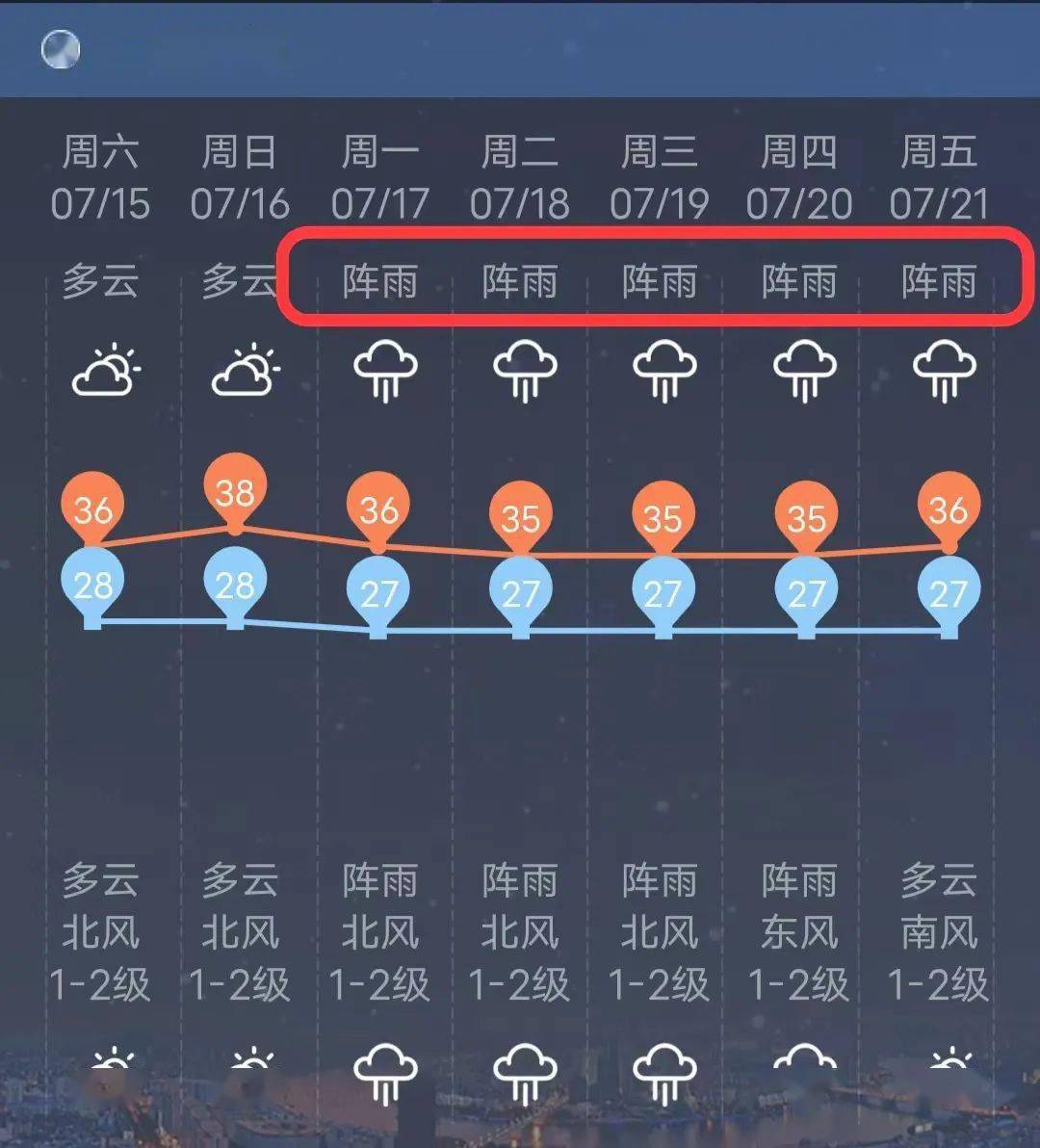Tap the shower rain icon under 周一
This screenshot has height=1148, width=1040.
pyautogui.click(x=382, y=371)
